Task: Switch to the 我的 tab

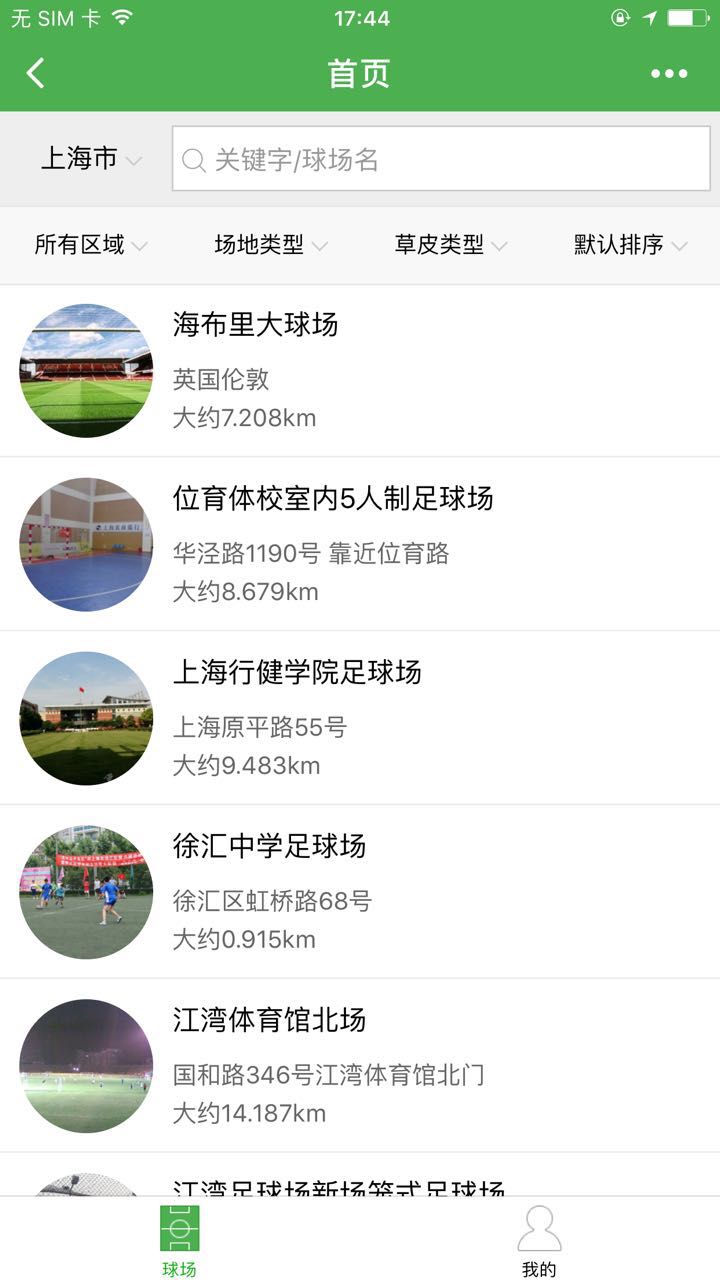Action: [x=539, y=1240]
